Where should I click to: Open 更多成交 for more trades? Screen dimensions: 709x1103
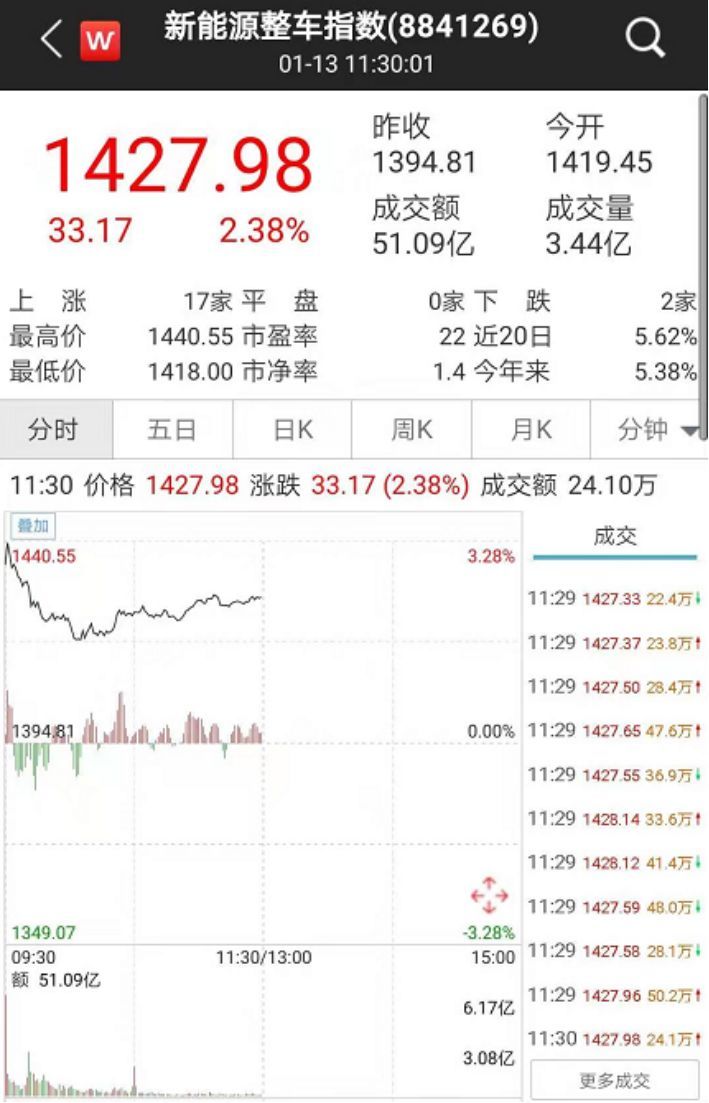coord(614,1080)
